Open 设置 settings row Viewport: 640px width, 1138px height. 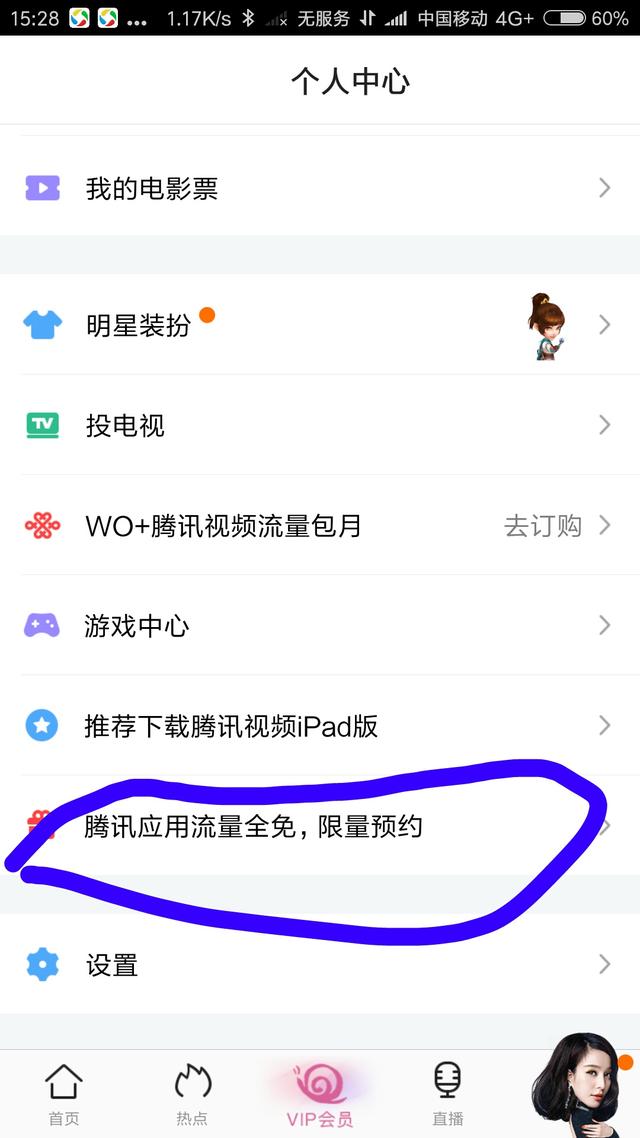click(320, 965)
